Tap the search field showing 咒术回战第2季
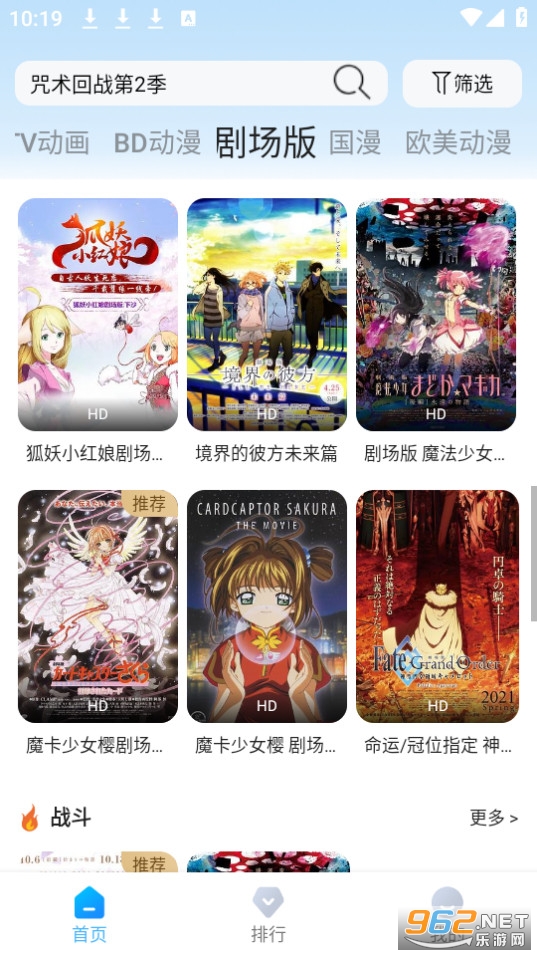537x956 pixels. pos(201,84)
